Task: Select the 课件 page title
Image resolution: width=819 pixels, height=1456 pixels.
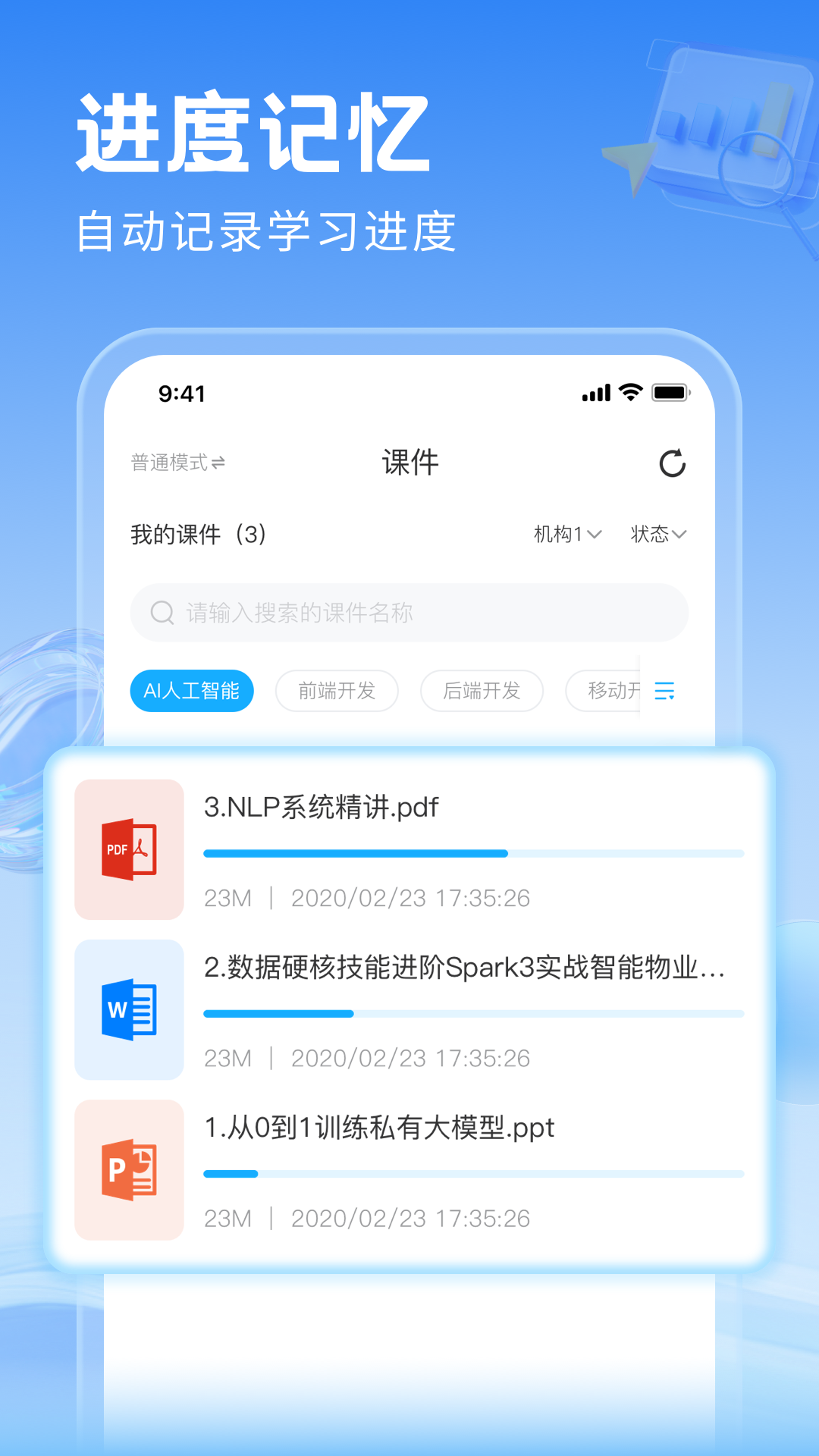Action: (409, 463)
